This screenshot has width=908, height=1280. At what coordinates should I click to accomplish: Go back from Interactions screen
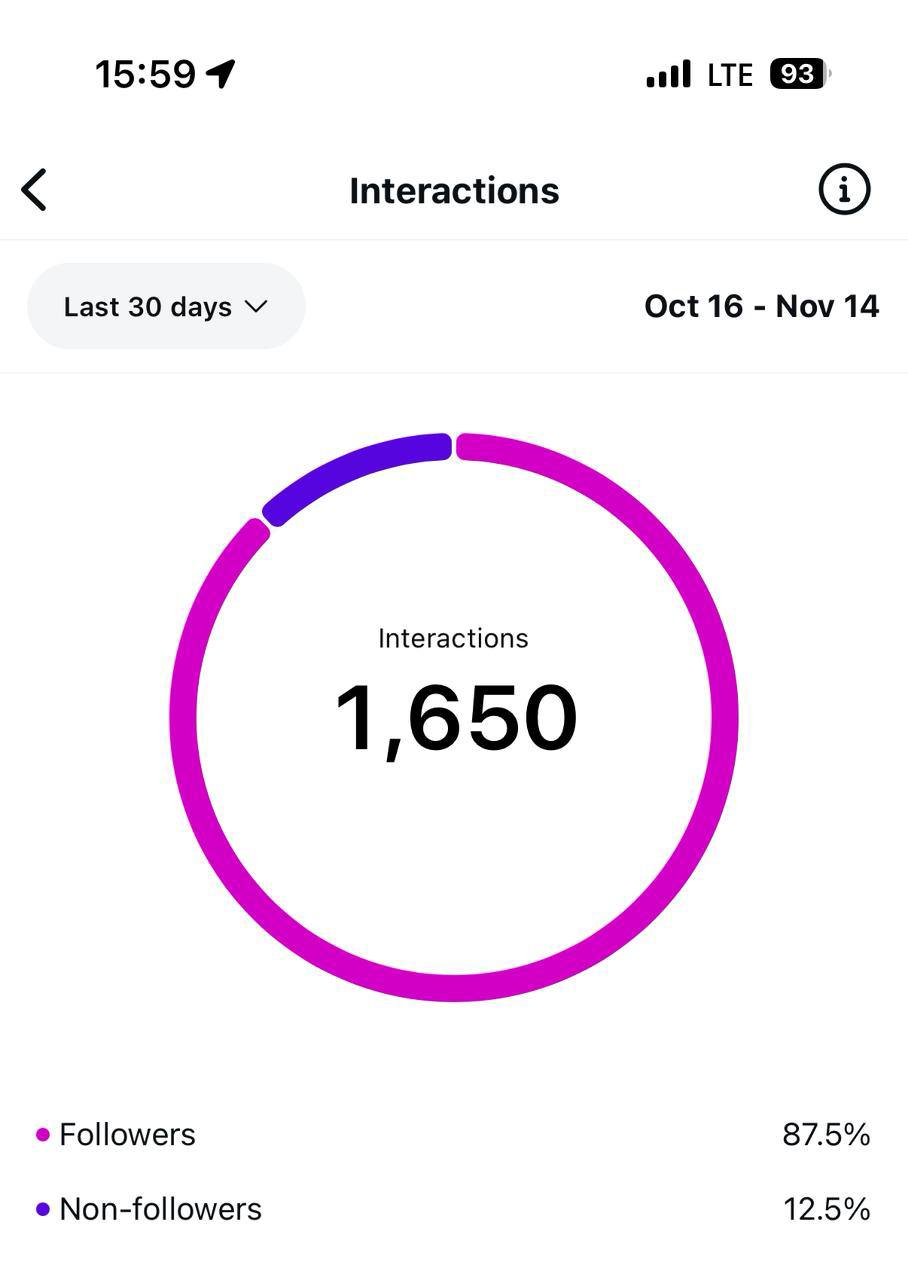35,190
